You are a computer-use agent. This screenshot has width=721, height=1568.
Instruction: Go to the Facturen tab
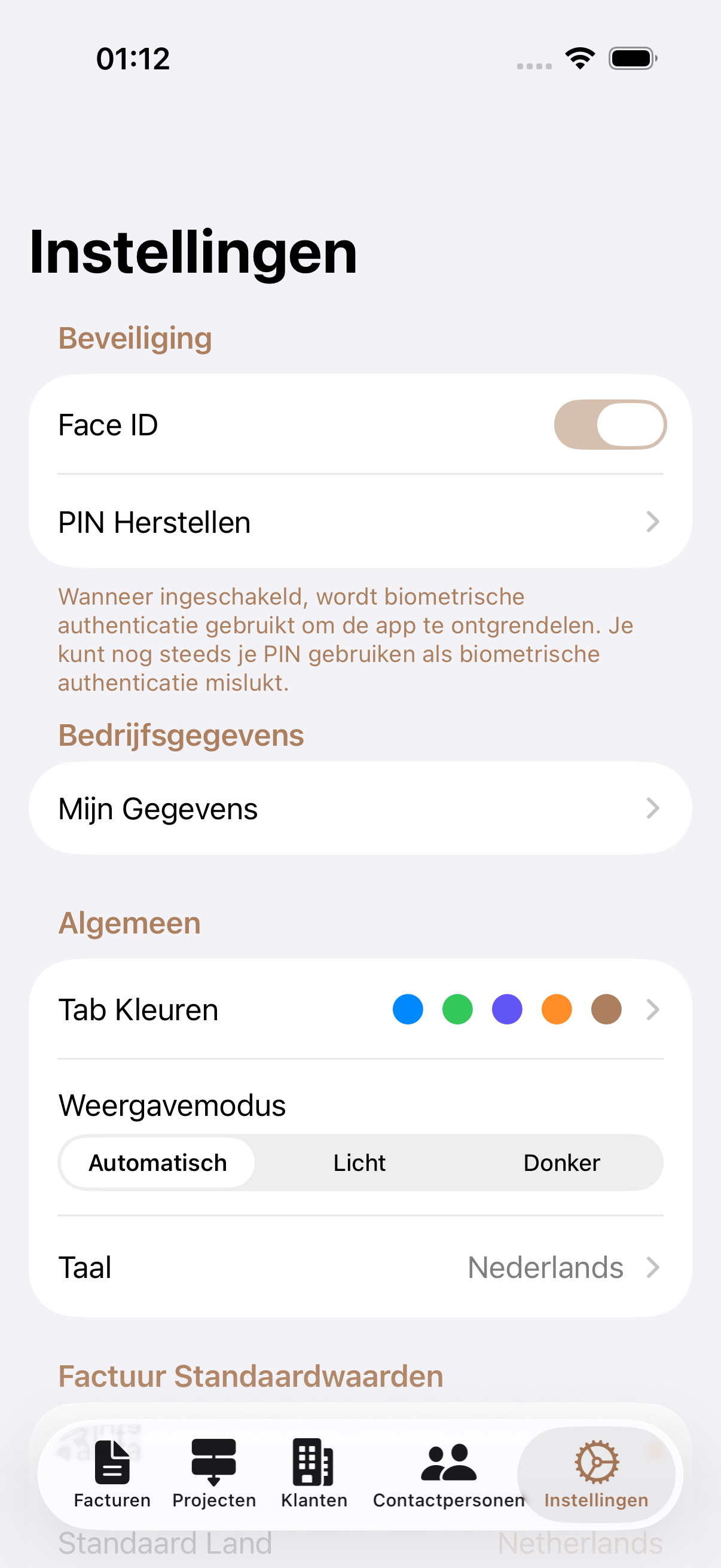(x=112, y=1473)
